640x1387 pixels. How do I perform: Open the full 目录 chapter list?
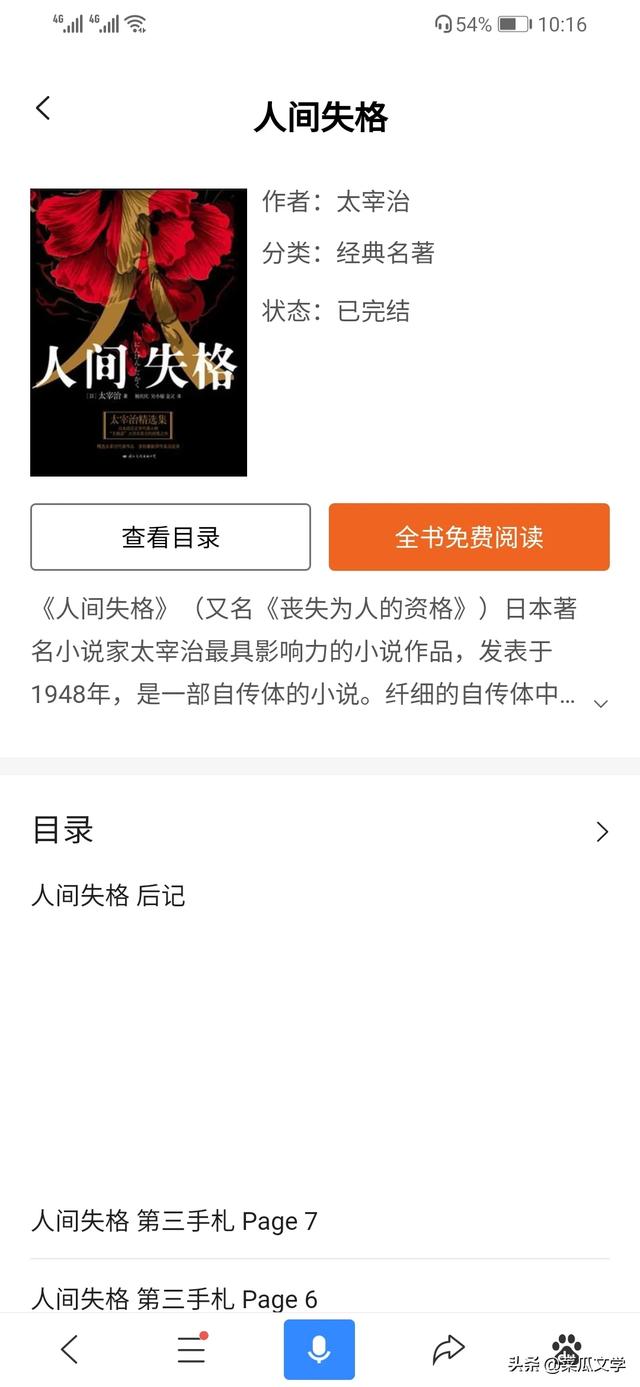602,832
